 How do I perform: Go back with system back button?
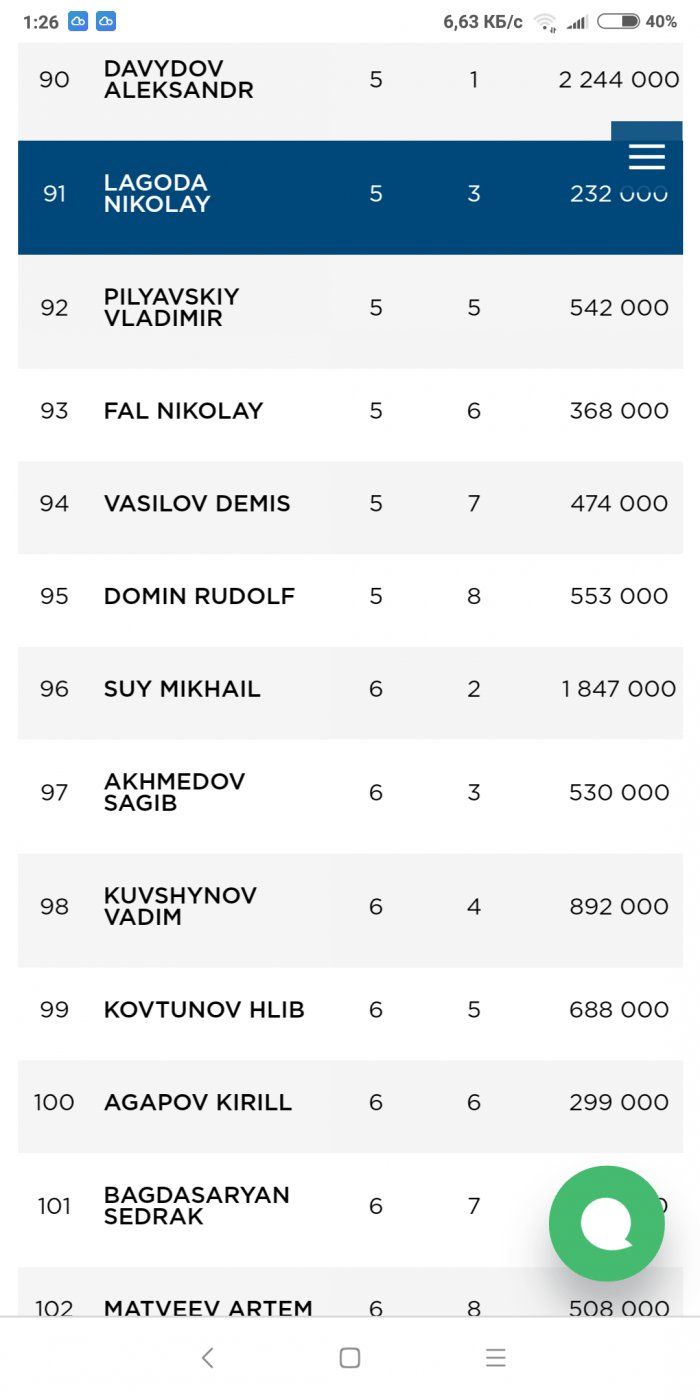coord(207,1357)
